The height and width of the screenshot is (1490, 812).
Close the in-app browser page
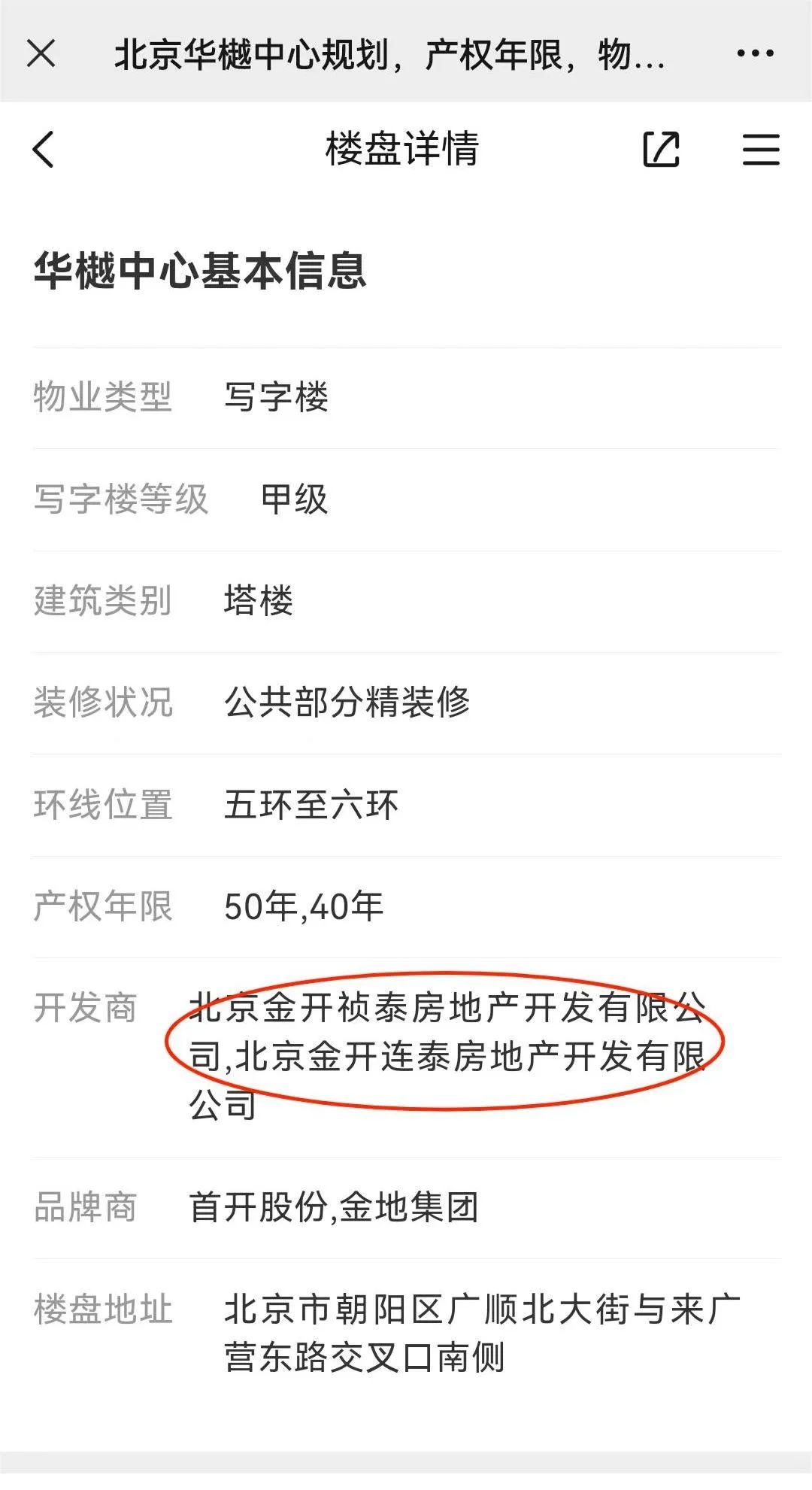click(x=41, y=53)
